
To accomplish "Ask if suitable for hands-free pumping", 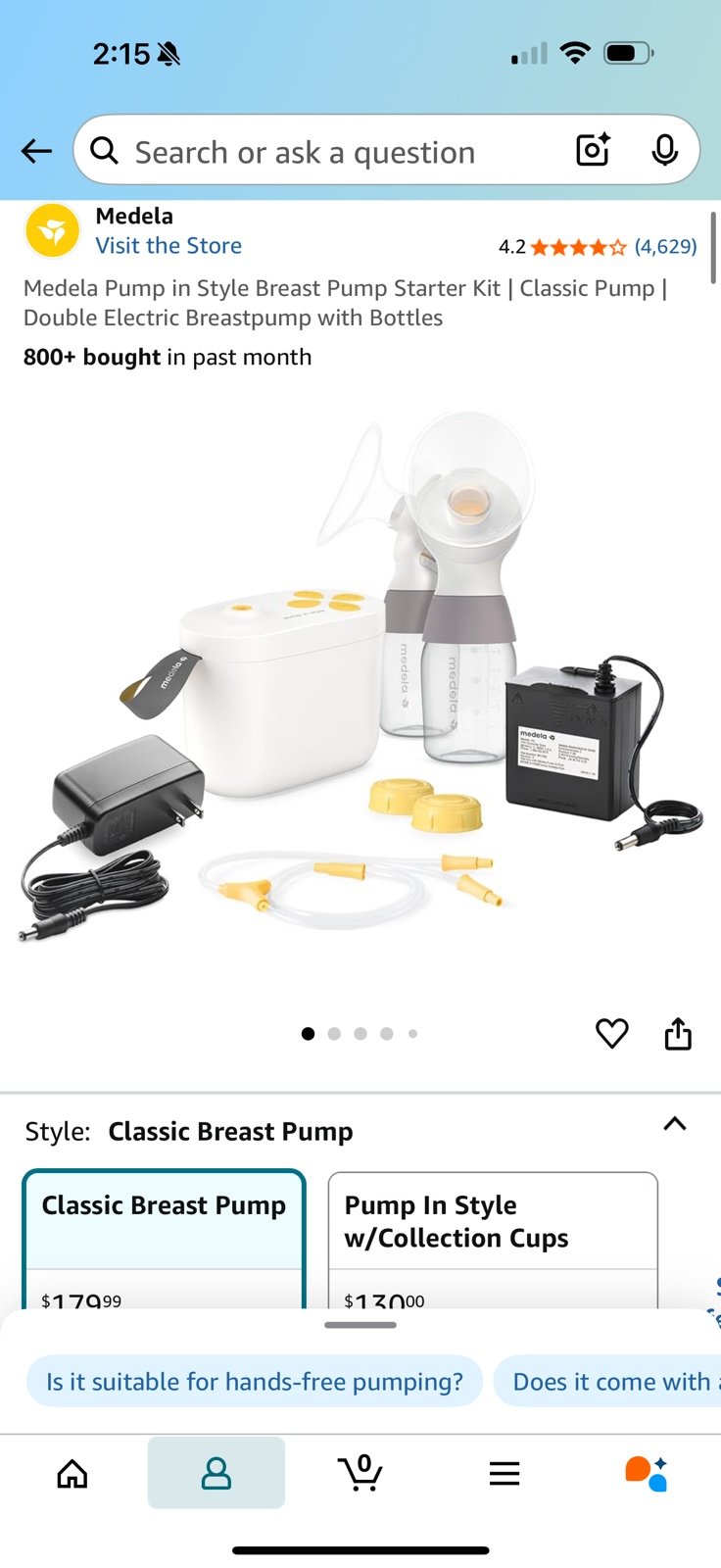I will coord(255,1382).
